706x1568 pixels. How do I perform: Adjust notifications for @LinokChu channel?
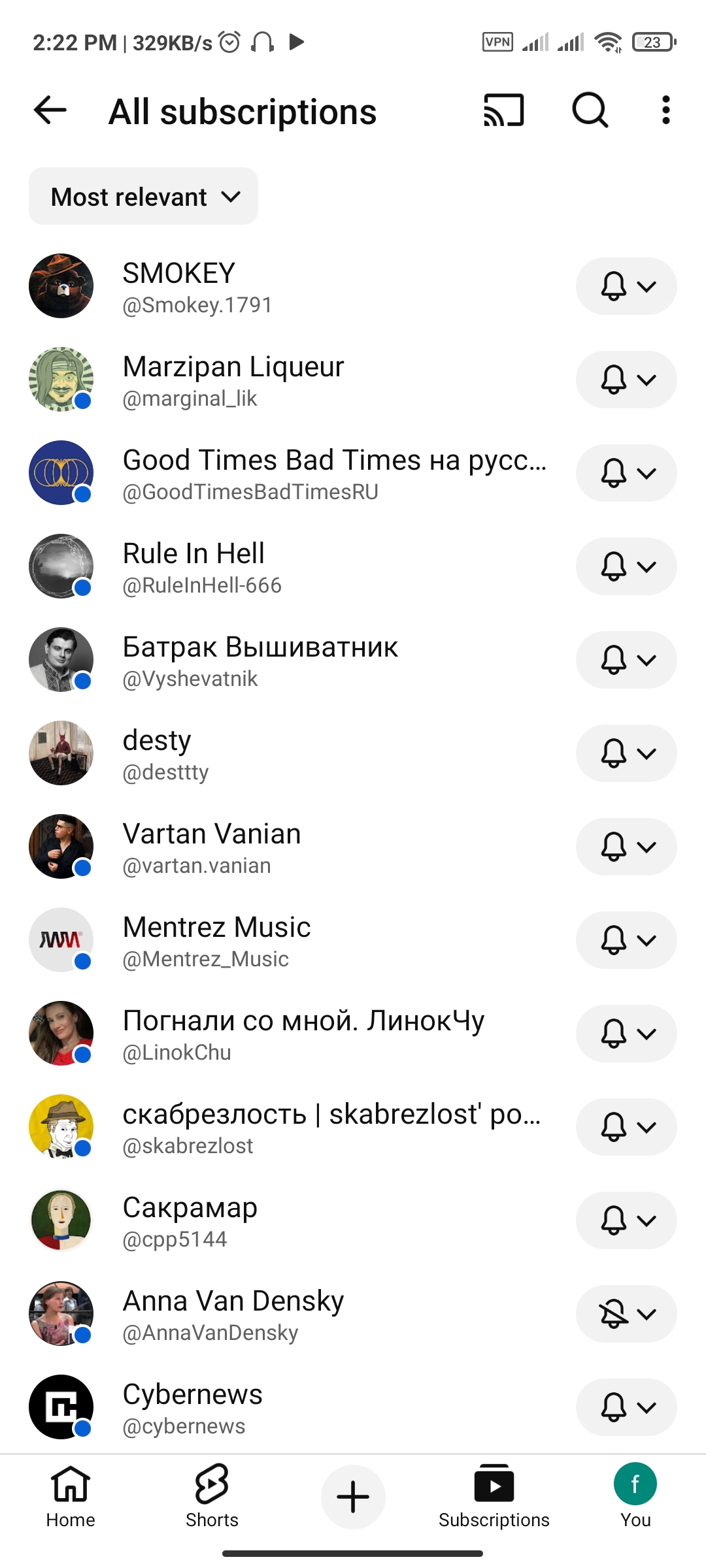pos(626,1034)
